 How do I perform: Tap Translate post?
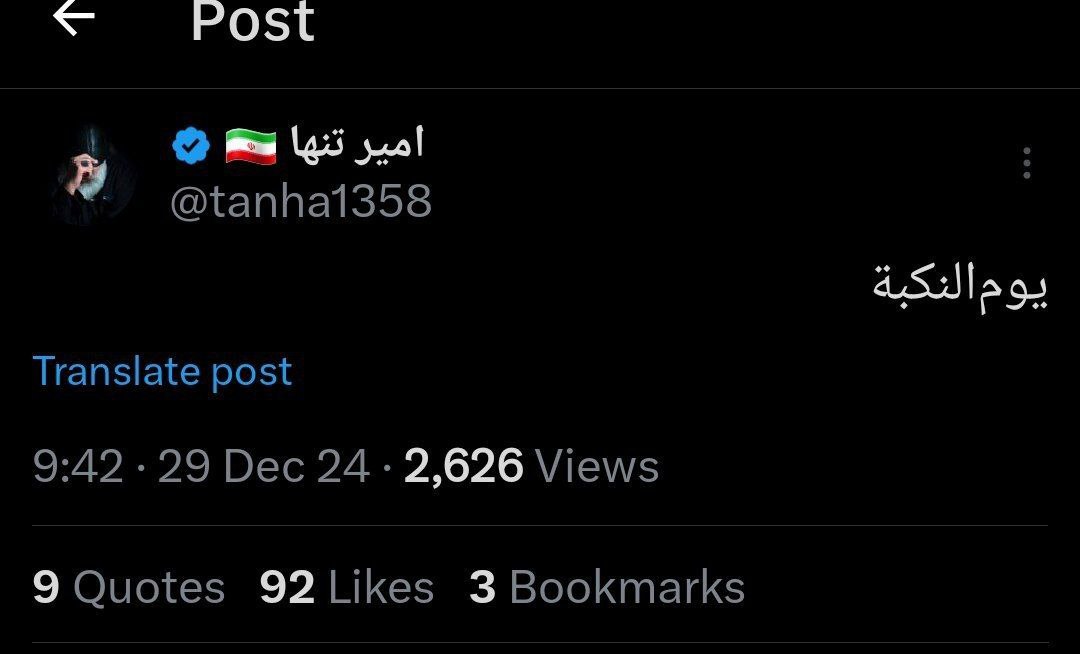[x=162, y=371]
